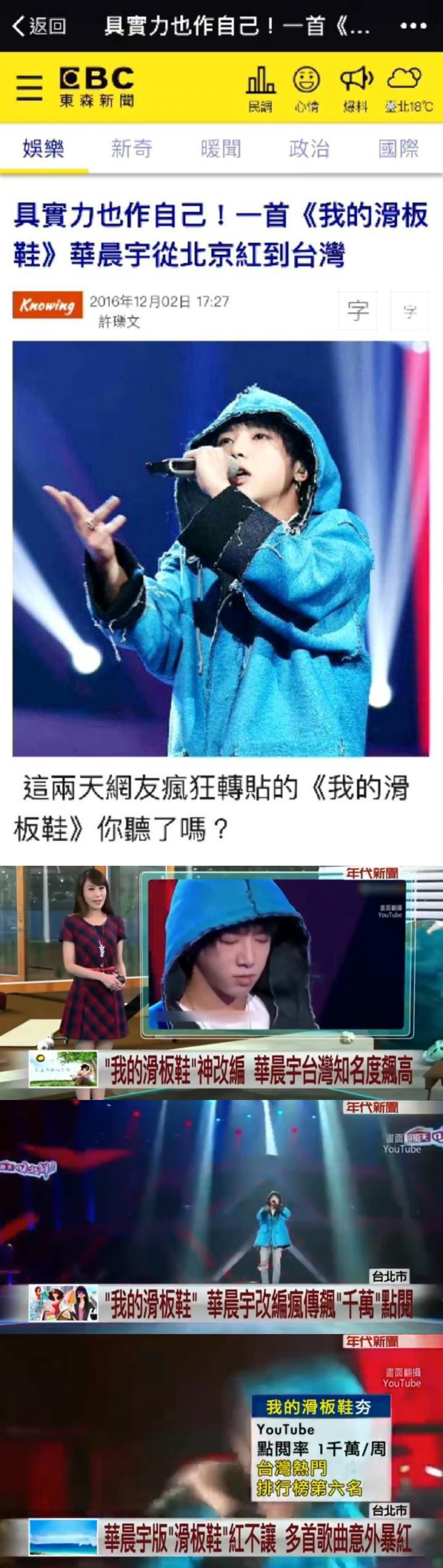Decrease article font with the small 字 button
This screenshot has height=1568, width=443.
point(410,311)
